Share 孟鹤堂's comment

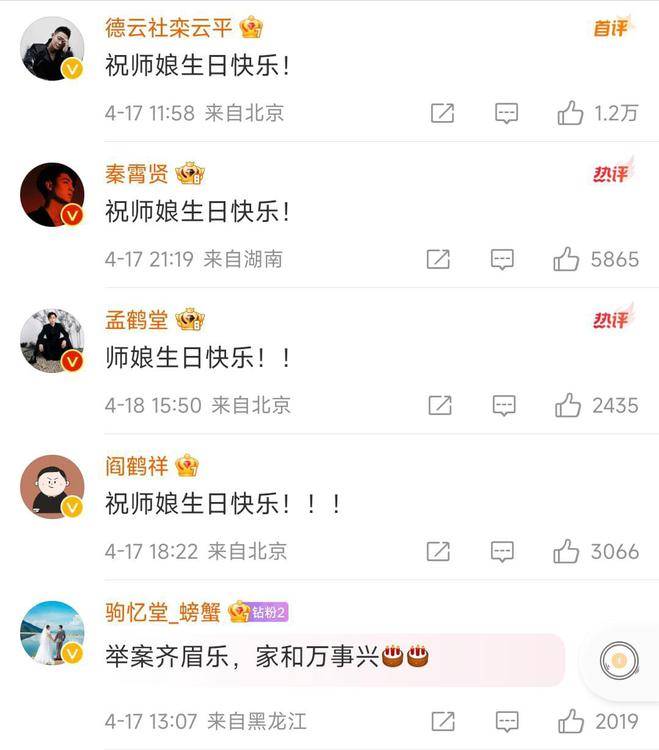(x=439, y=405)
